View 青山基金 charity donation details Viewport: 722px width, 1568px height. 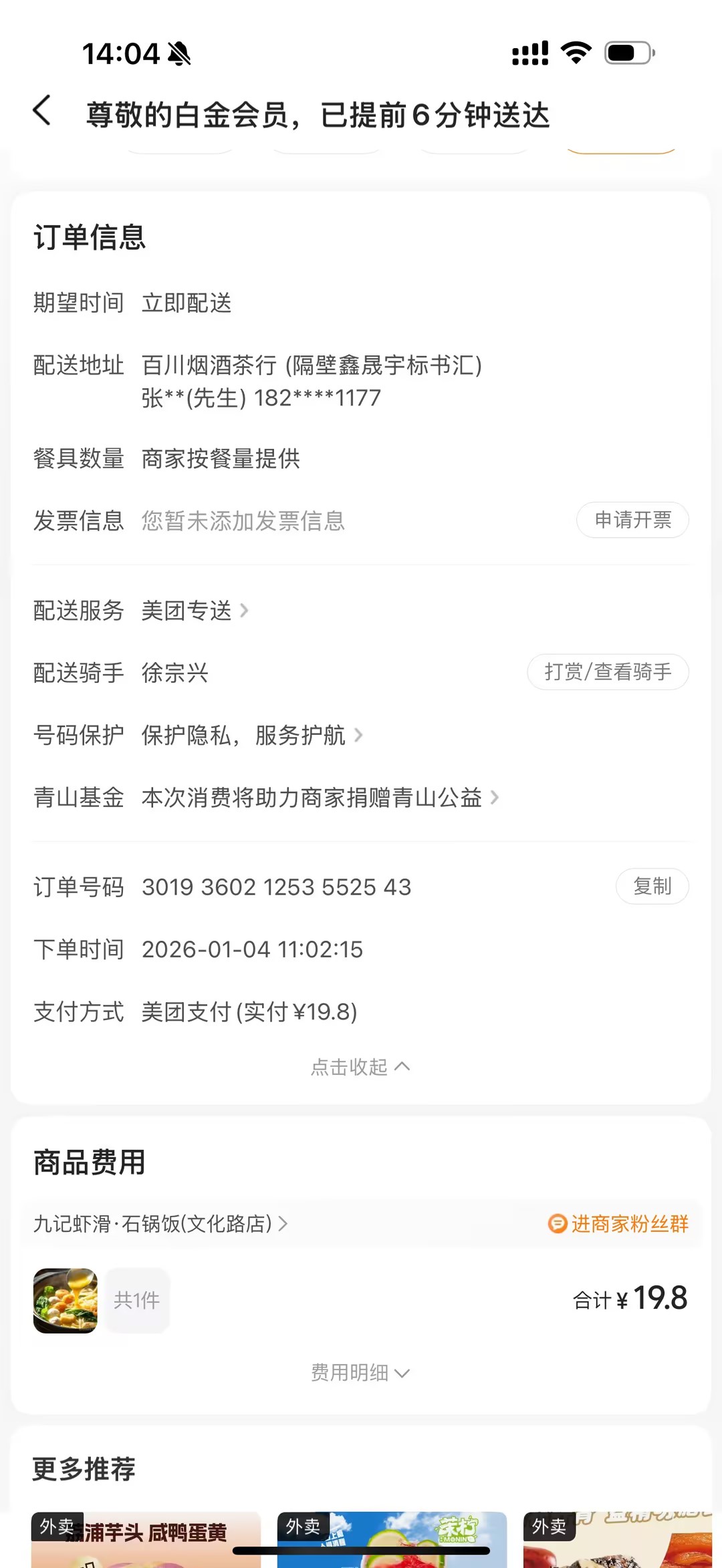pos(320,798)
